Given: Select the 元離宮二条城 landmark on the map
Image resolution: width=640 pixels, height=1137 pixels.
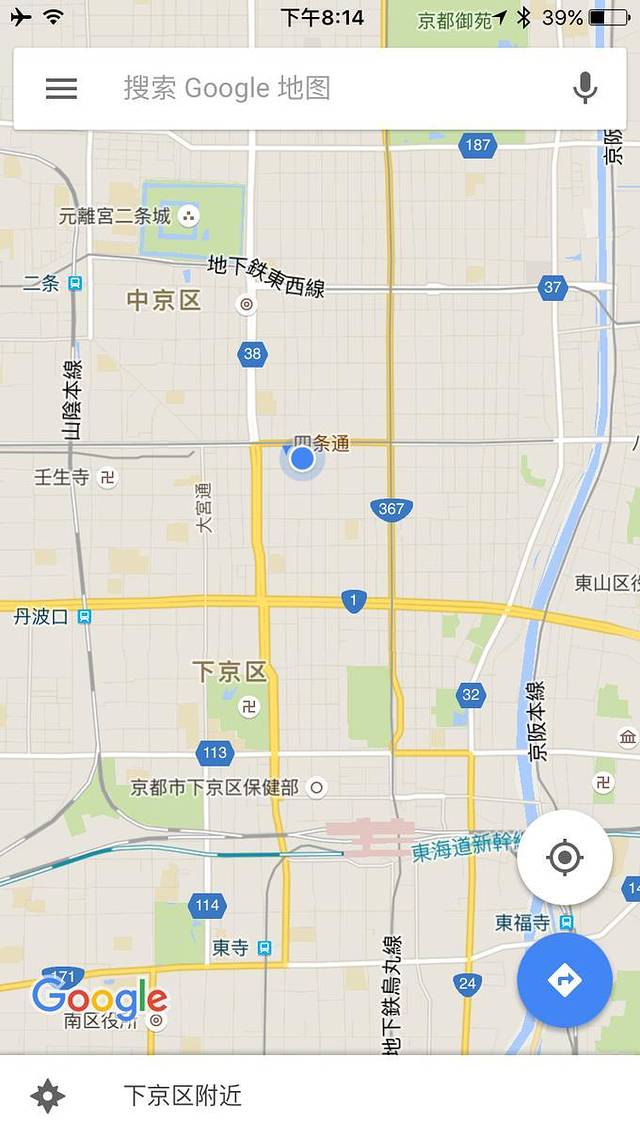Looking at the screenshot, I should (189, 216).
